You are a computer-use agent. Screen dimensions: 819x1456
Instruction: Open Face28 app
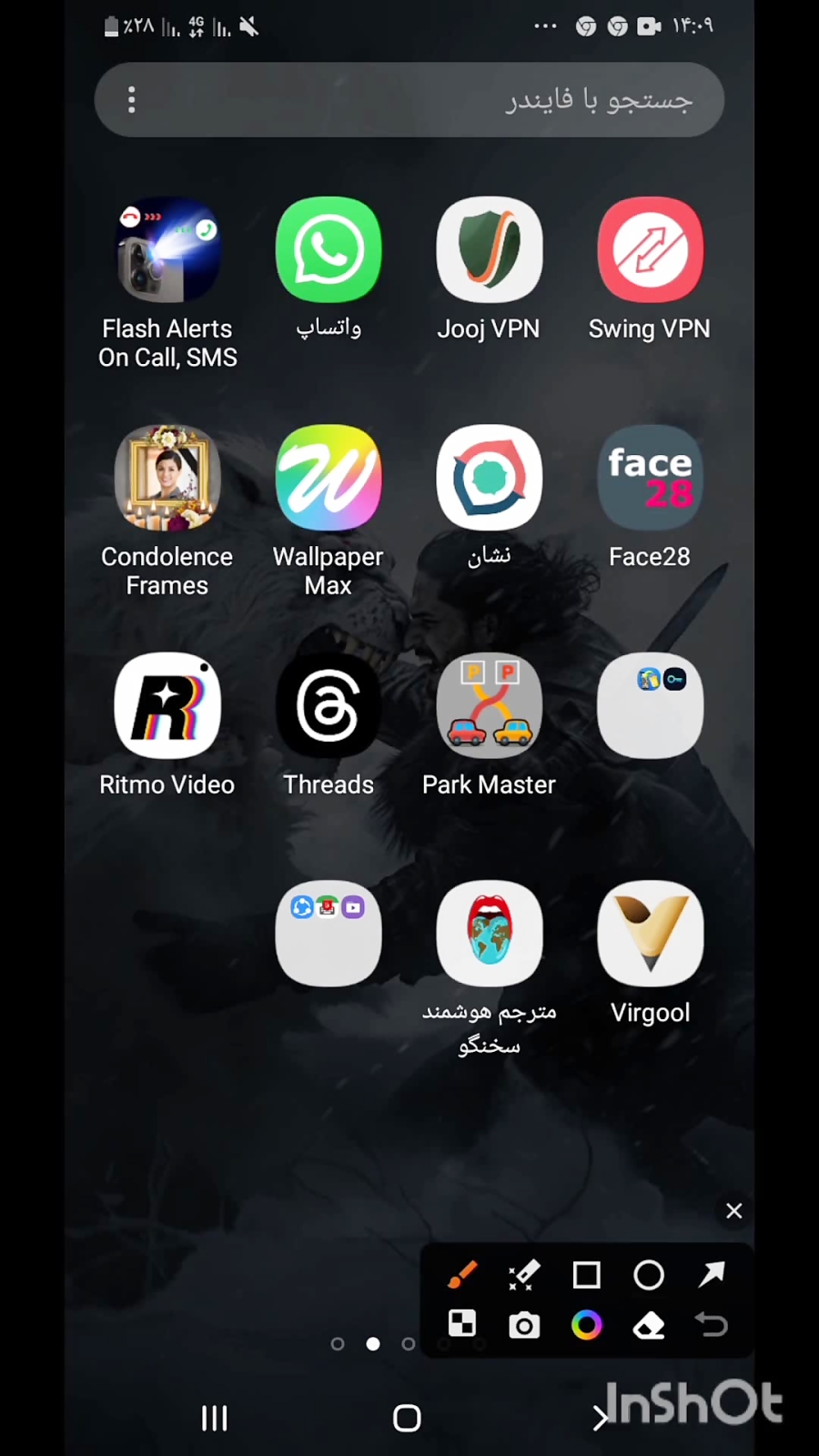pos(650,479)
